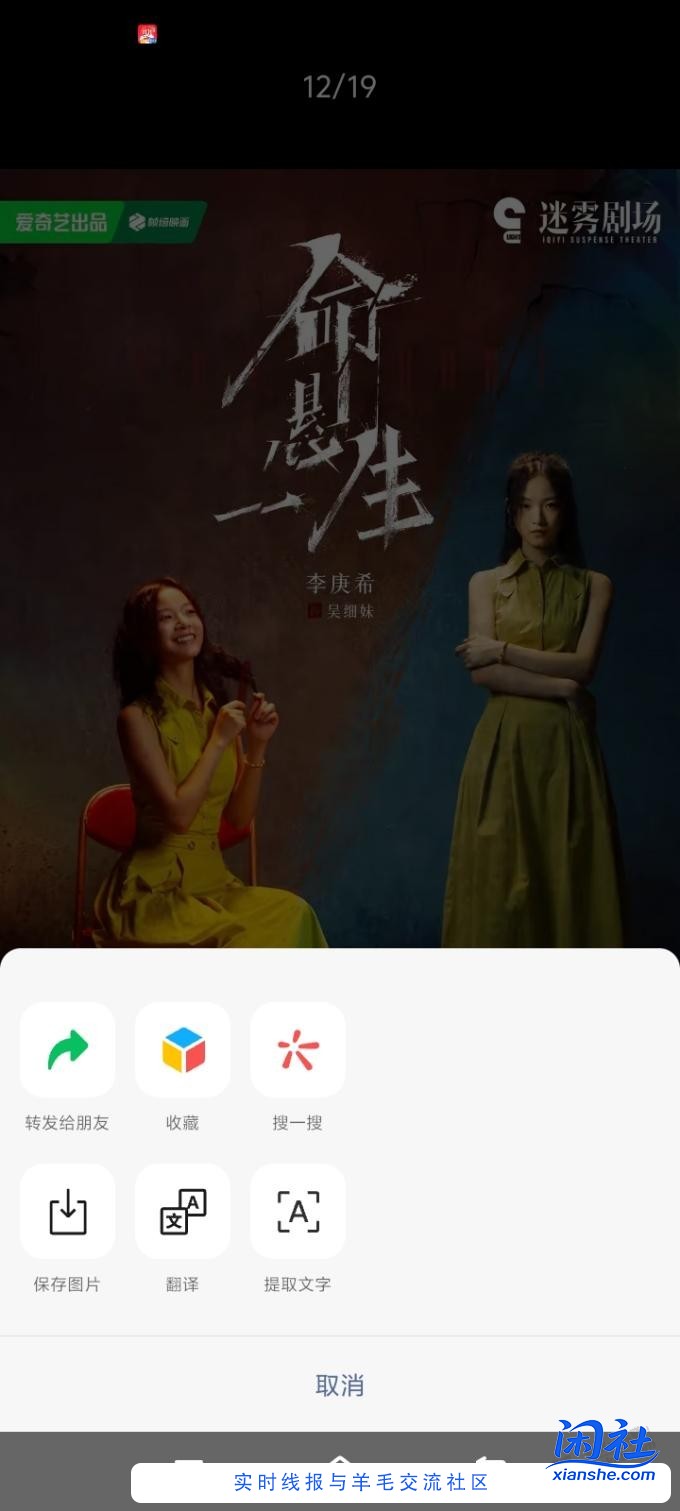Translate the image with 翻译
Viewport: 680px width, 1511px height.
pos(183,1211)
